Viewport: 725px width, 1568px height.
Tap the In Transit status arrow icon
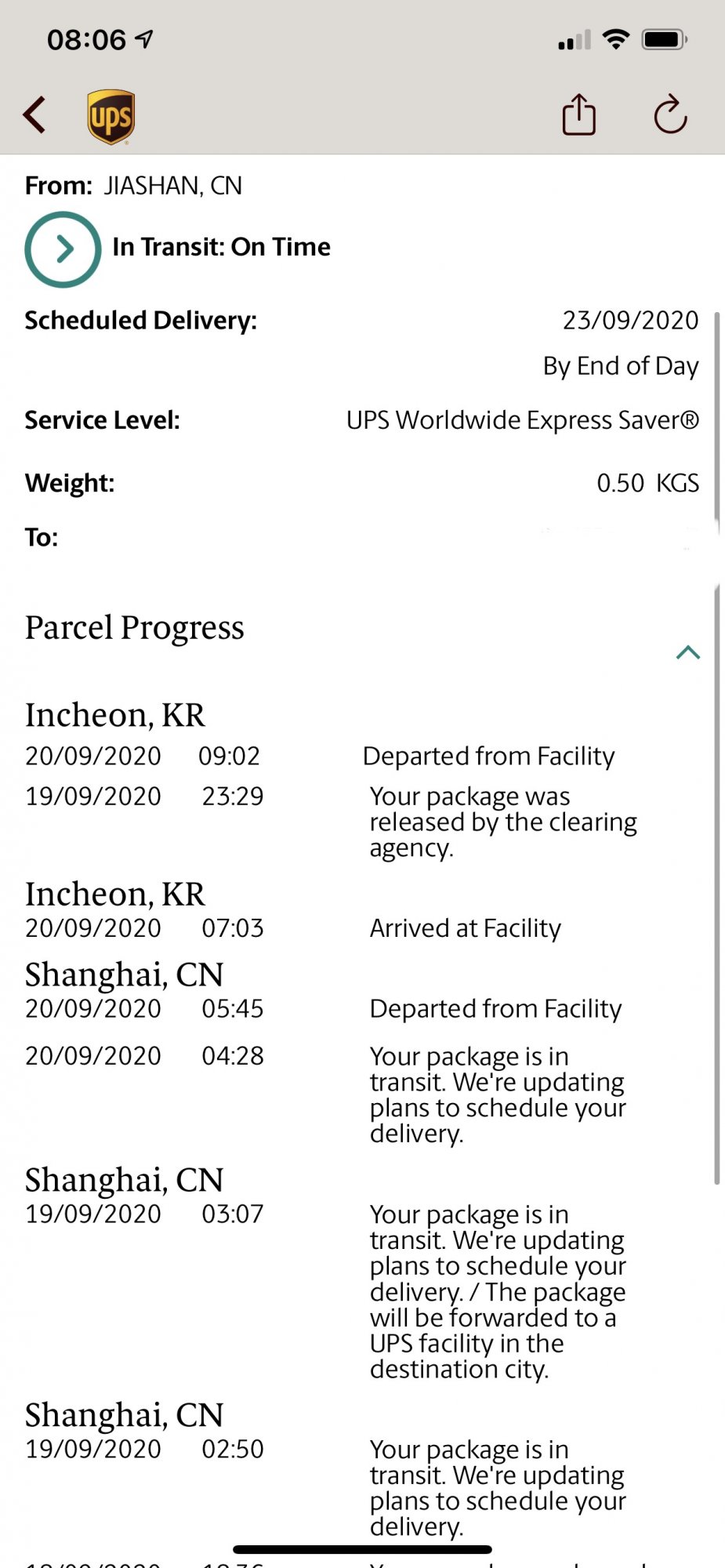click(63, 249)
